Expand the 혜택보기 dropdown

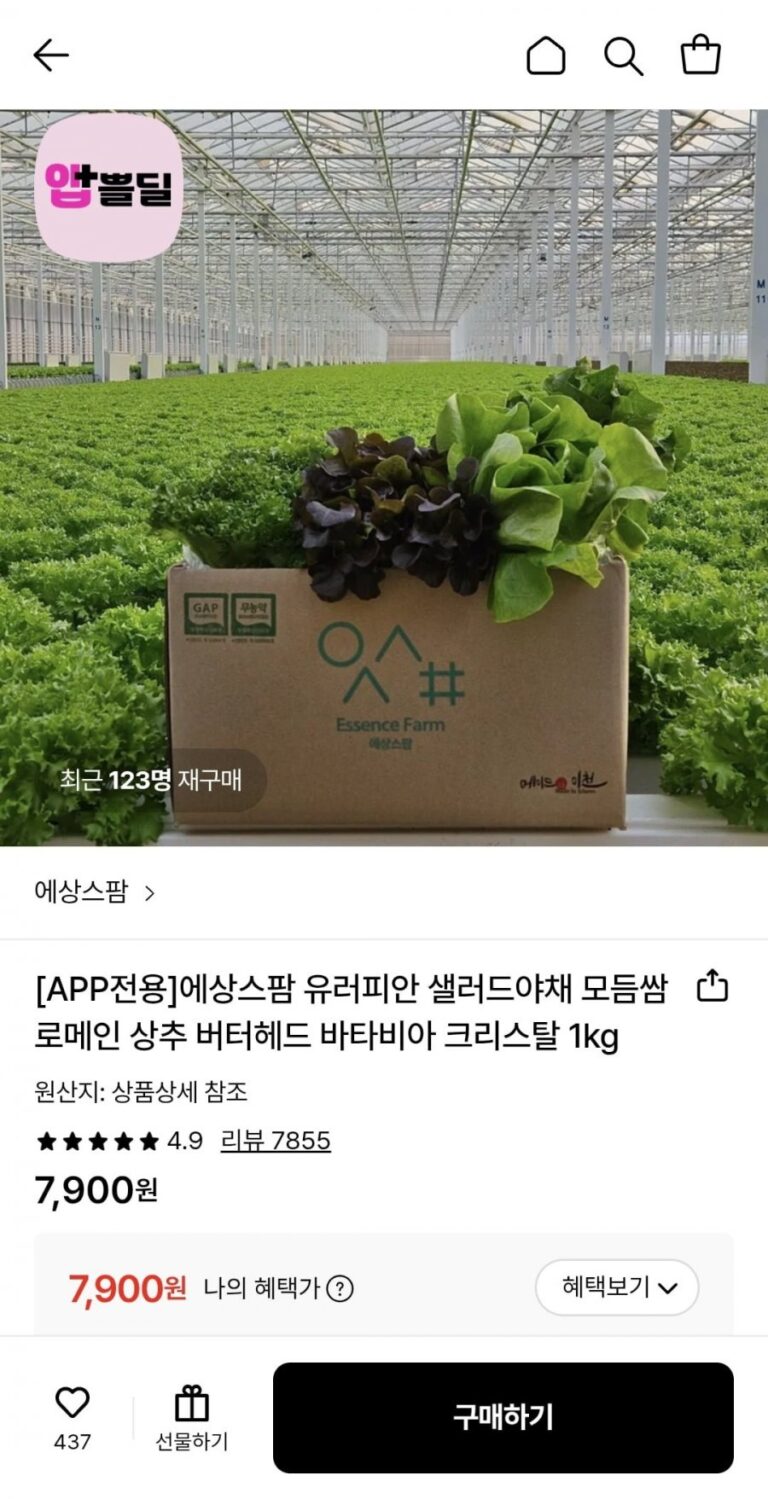pyautogui.click(x=616, y=1287)
